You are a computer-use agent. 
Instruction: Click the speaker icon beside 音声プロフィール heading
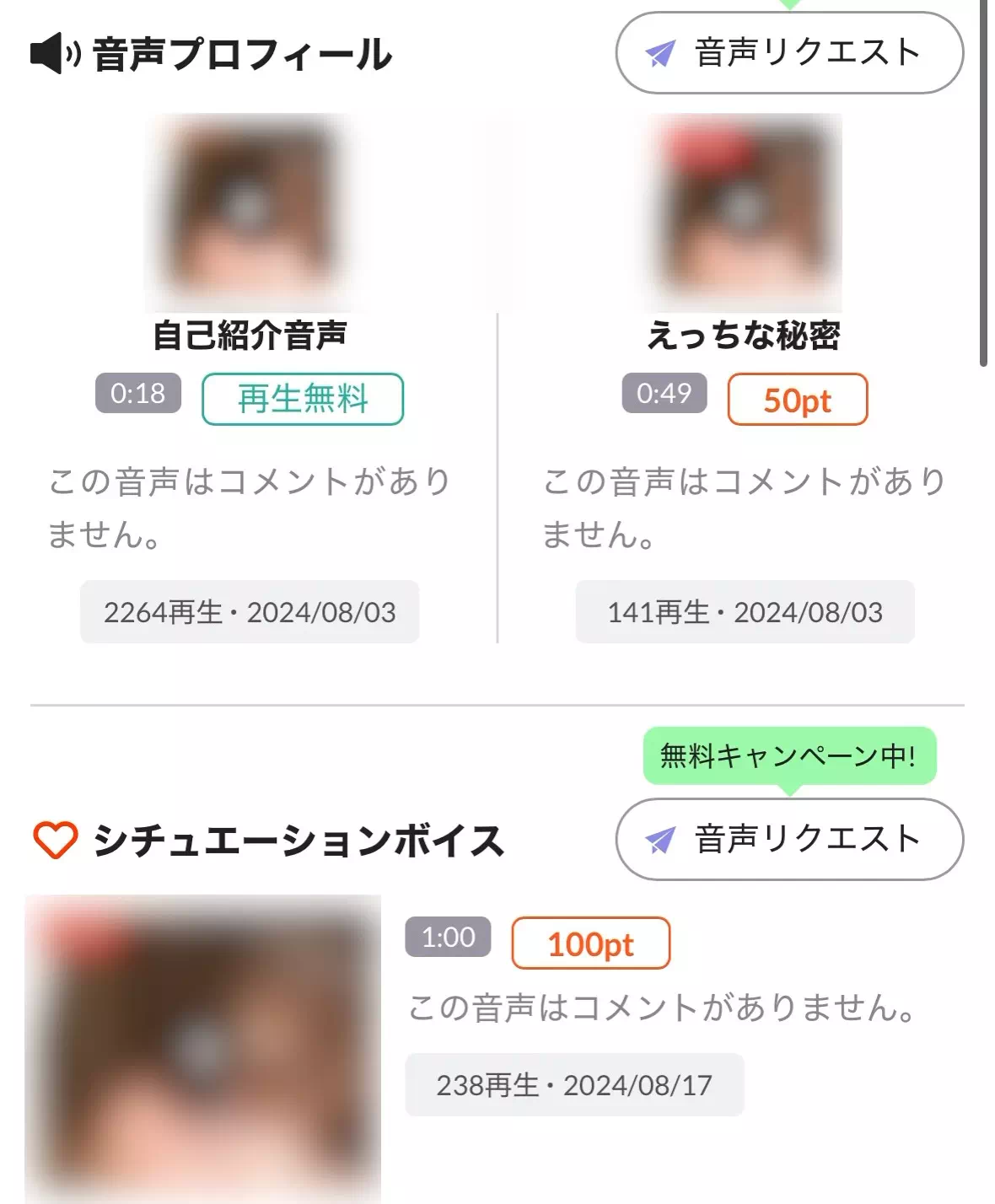coord(52,53)
